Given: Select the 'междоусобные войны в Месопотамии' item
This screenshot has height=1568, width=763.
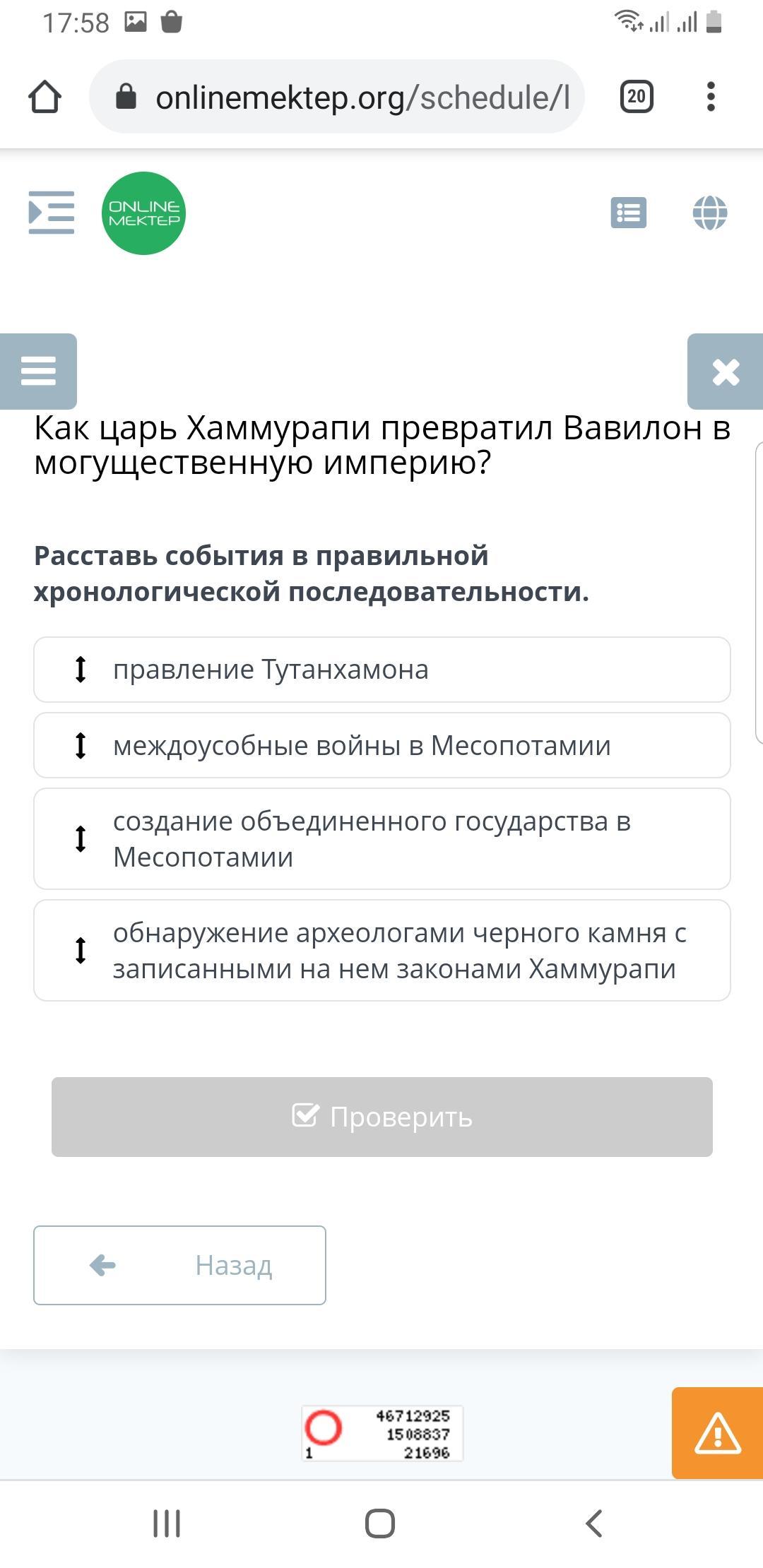Looking at the screenshot, I should click(x=382, y=745).
